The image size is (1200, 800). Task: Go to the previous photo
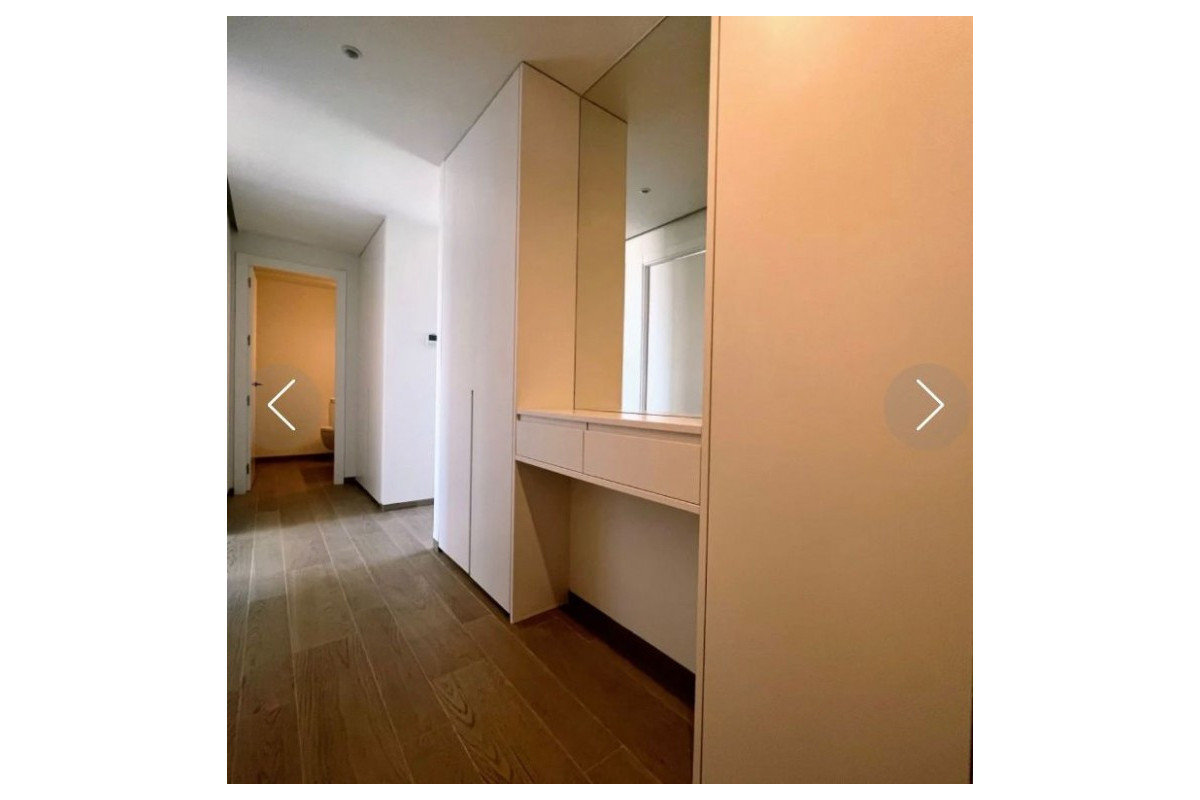281,405
